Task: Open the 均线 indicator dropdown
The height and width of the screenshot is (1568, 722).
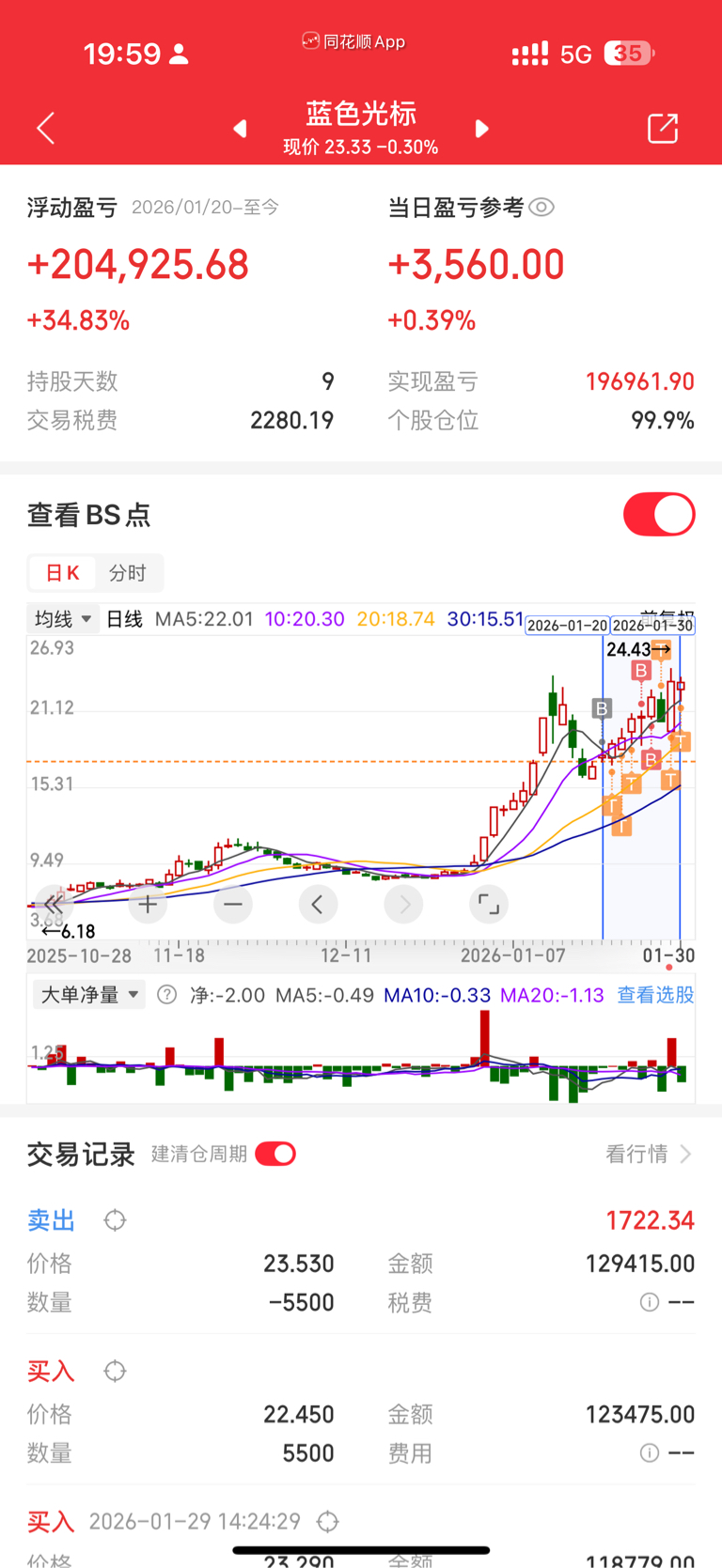Action: pyautogui.click(x=63, y=619)
